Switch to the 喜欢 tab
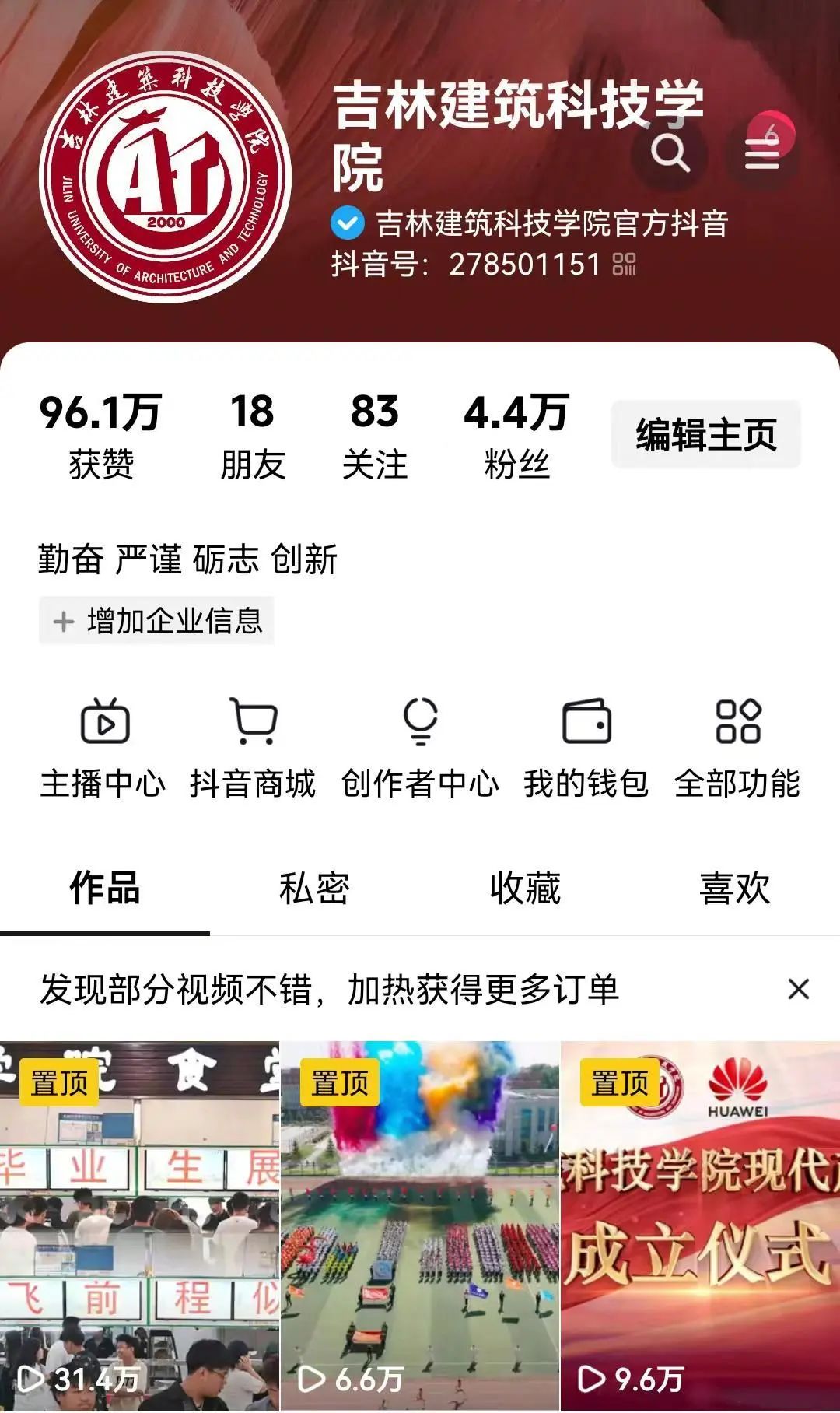Image resolution: width=840 pixels, height=1413 pixels. 734,888
